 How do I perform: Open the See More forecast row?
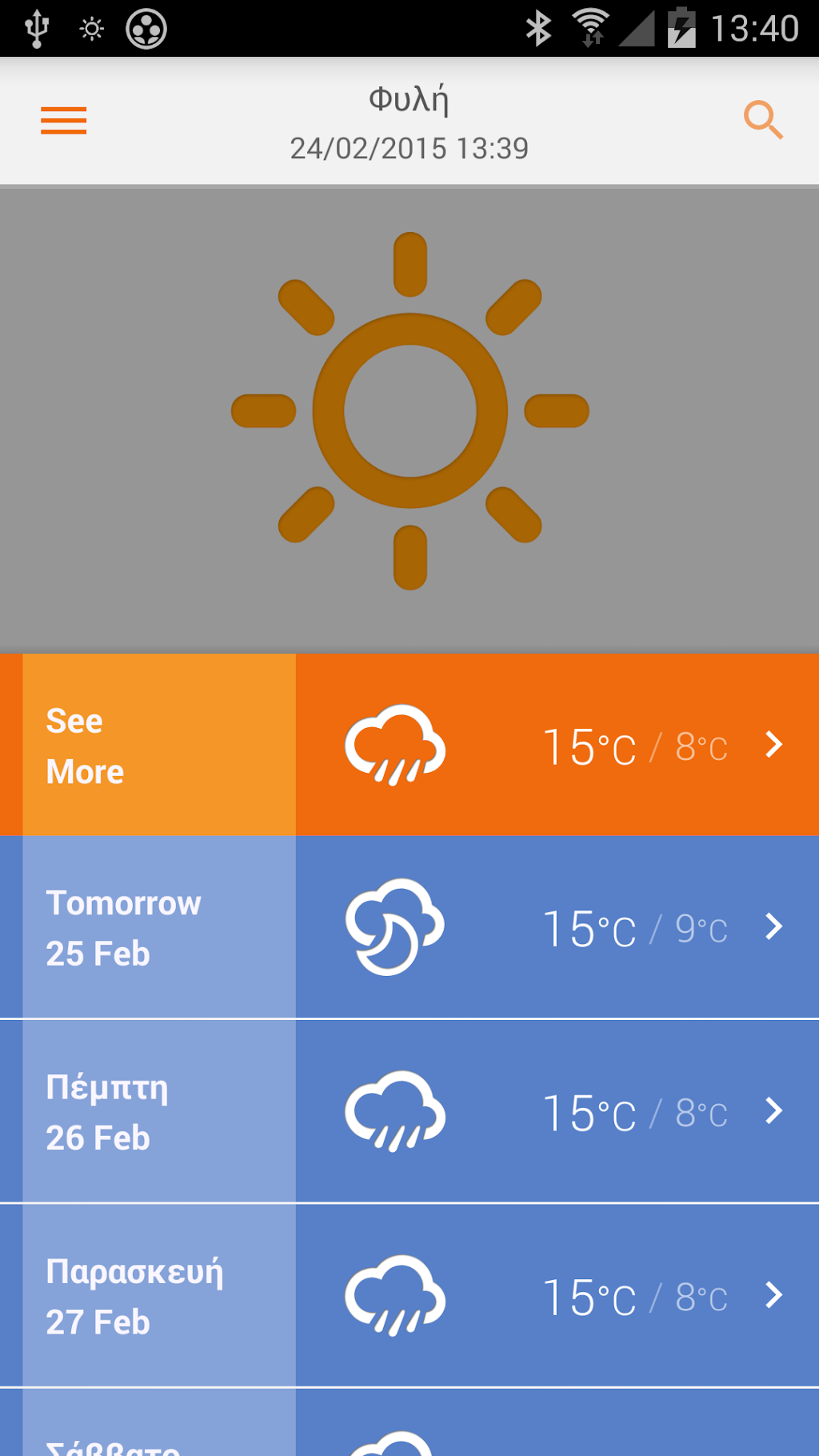(x=409, y=745)
